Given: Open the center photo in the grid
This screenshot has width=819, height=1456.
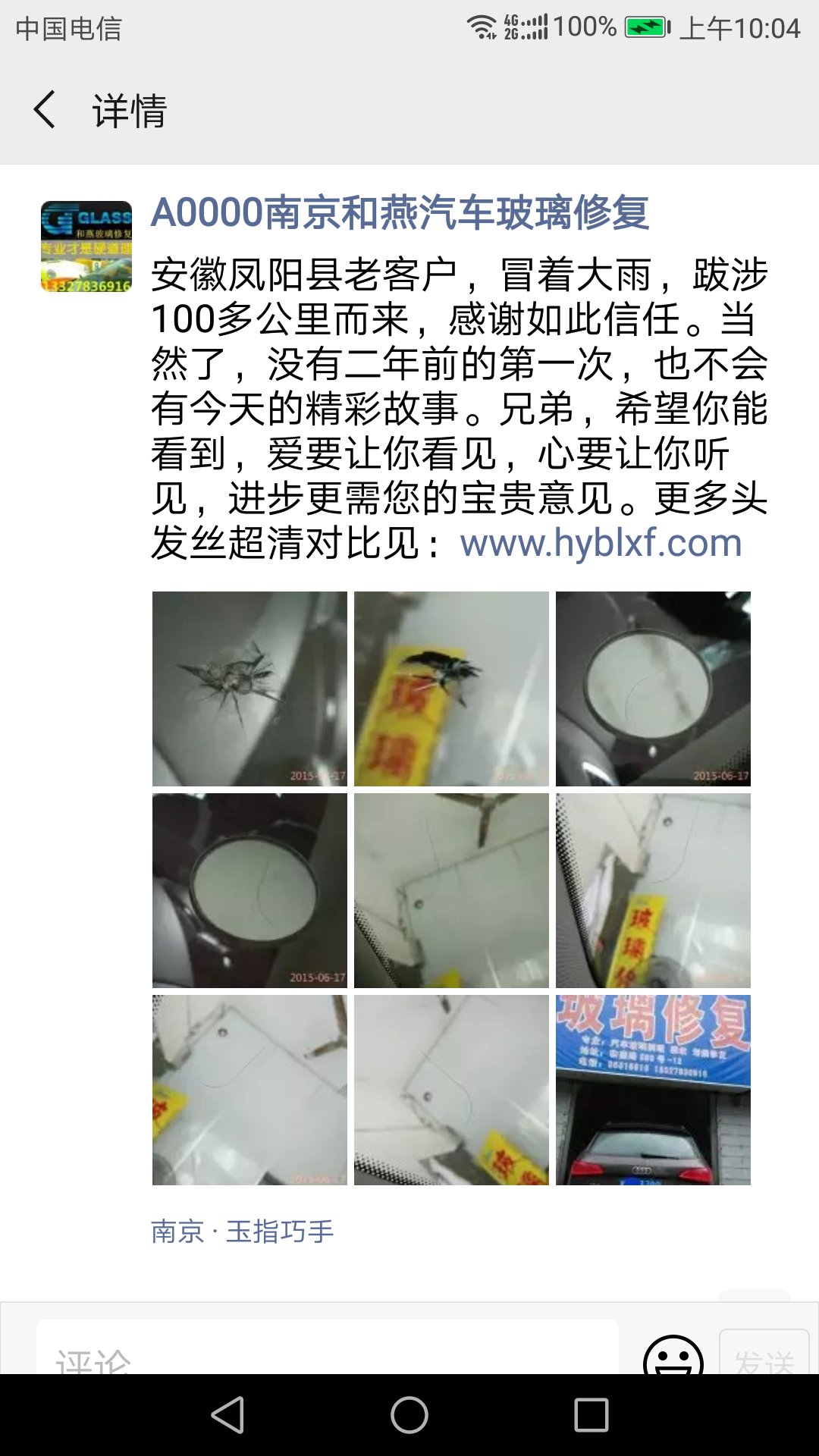Looking at the screenshot, I should [451, 890].
